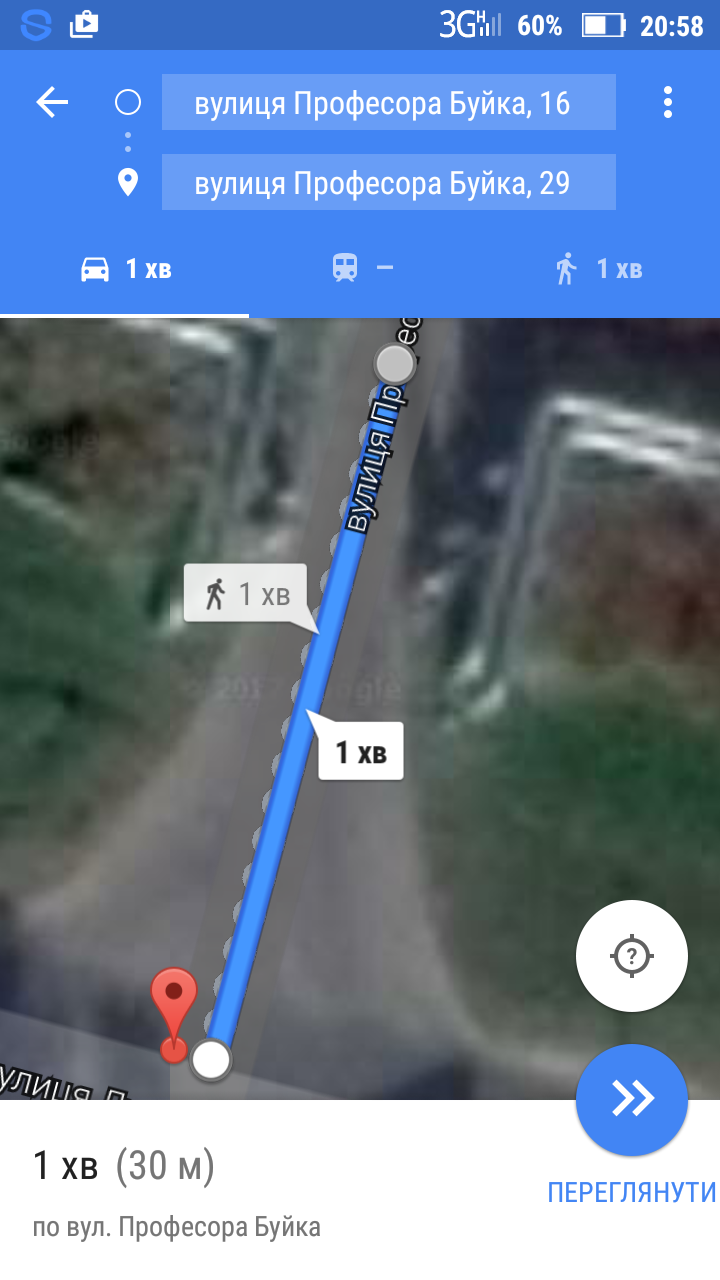The width and height of the screenshot is (720, 1280).
Task: Center map on my location
Action: pos(632,956)
